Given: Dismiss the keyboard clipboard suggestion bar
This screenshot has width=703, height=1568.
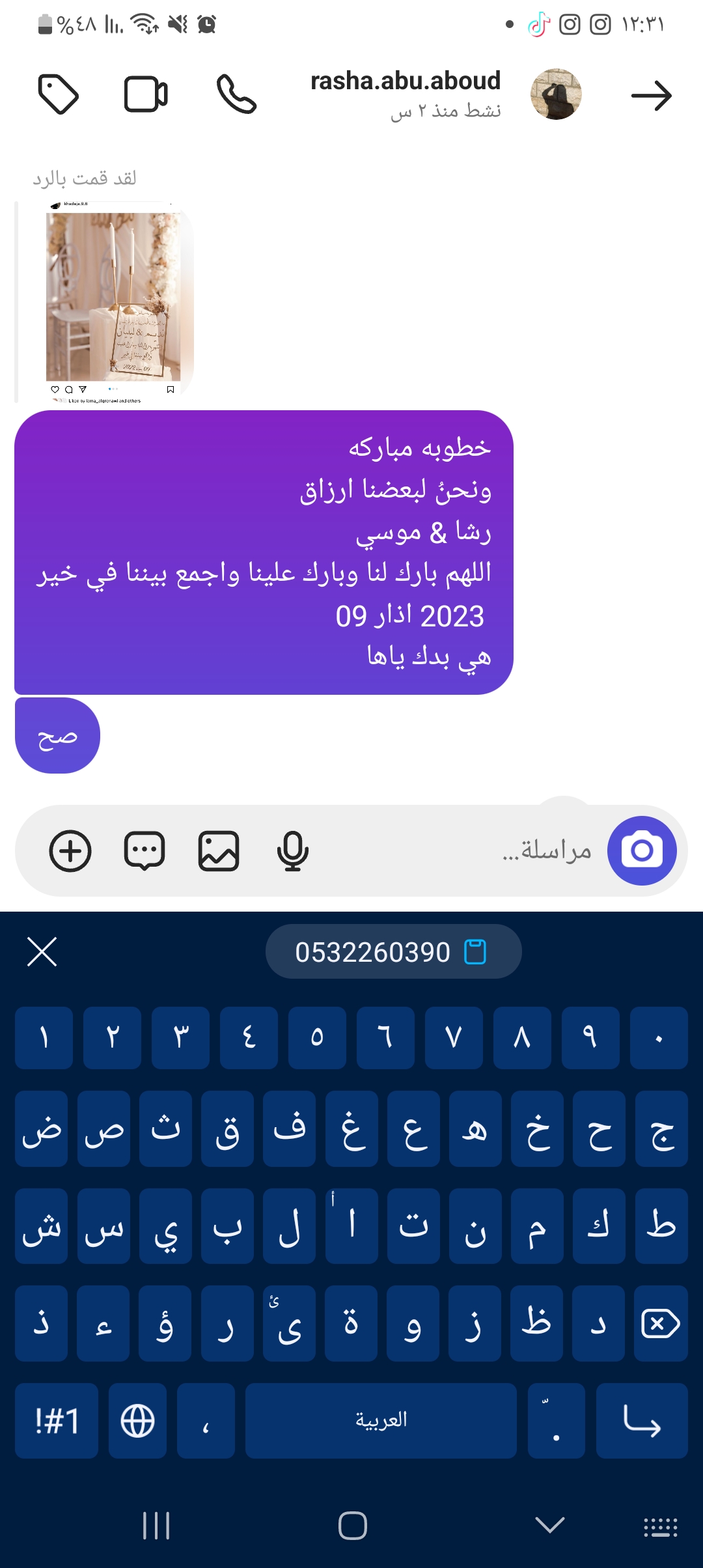Looking at the screenshot, I should click(42, 951).
